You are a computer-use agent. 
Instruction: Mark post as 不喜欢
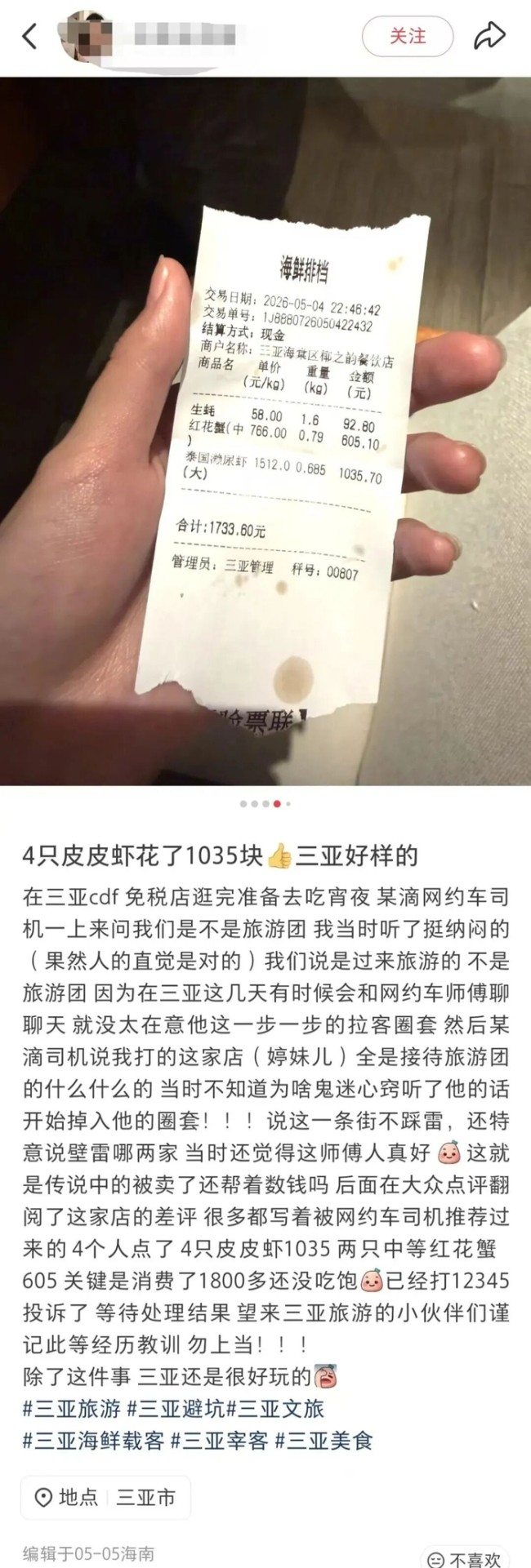pos(465,1558)
